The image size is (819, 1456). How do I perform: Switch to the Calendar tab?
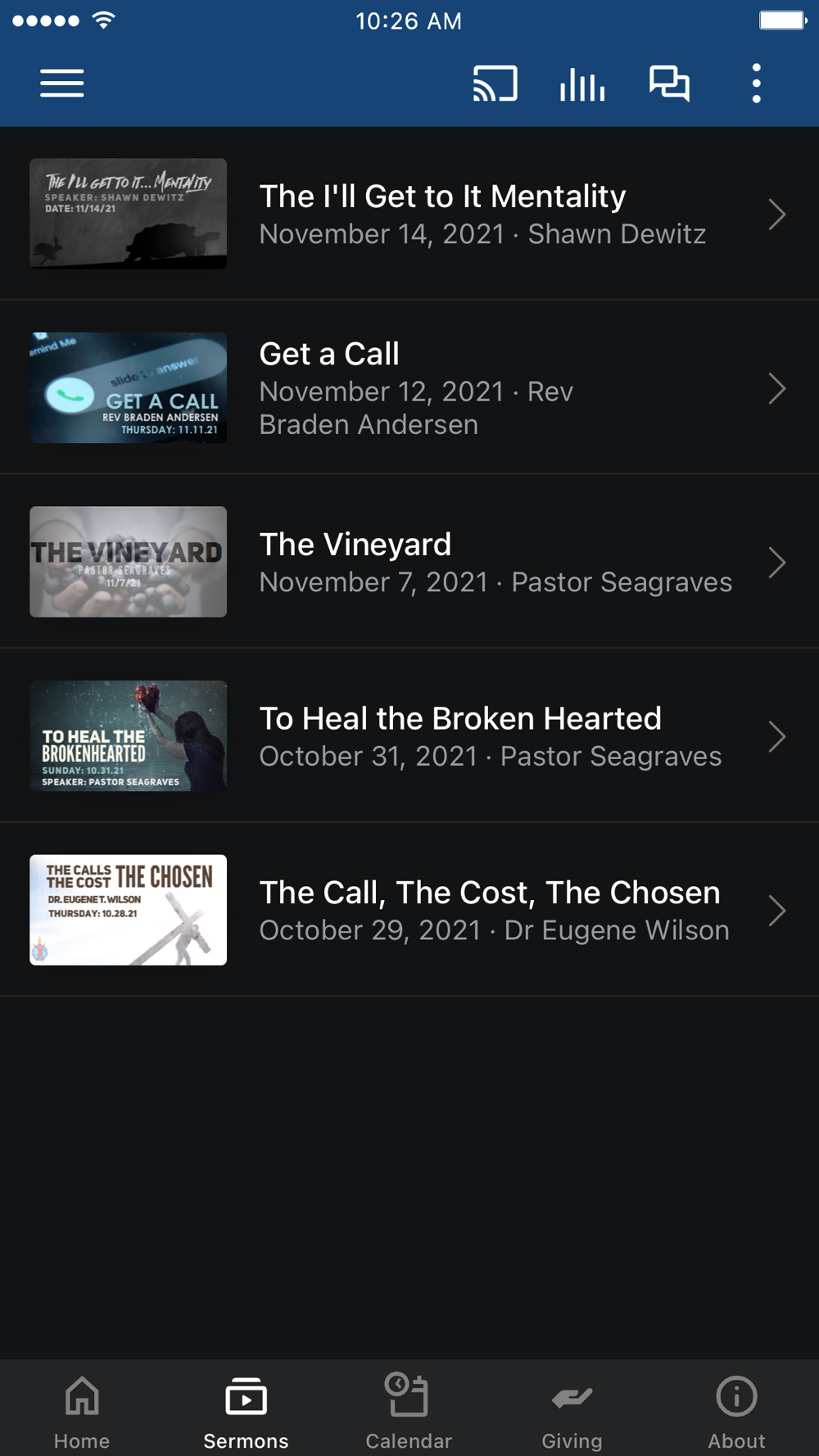tap(409, 1410)
